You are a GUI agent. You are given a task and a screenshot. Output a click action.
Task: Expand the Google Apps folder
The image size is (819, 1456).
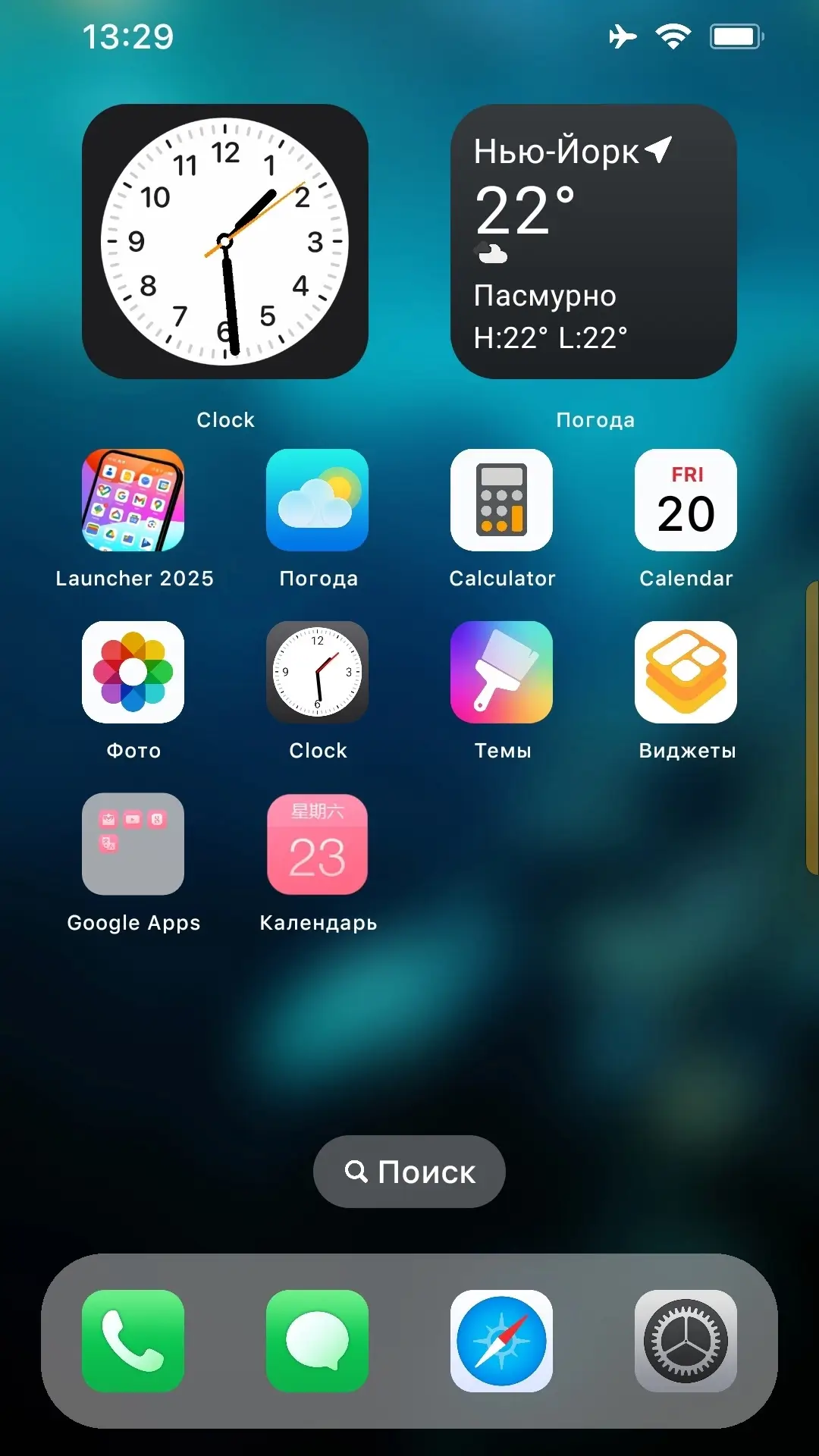click(133, 844)
